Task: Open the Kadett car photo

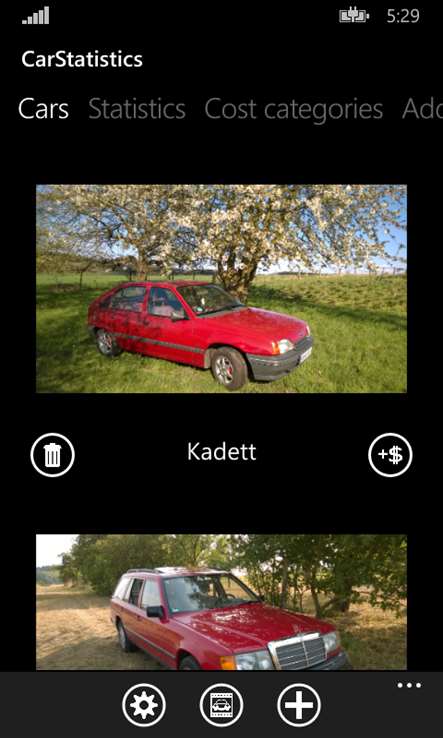Action: pyautogui.click(x=221, y=289)
